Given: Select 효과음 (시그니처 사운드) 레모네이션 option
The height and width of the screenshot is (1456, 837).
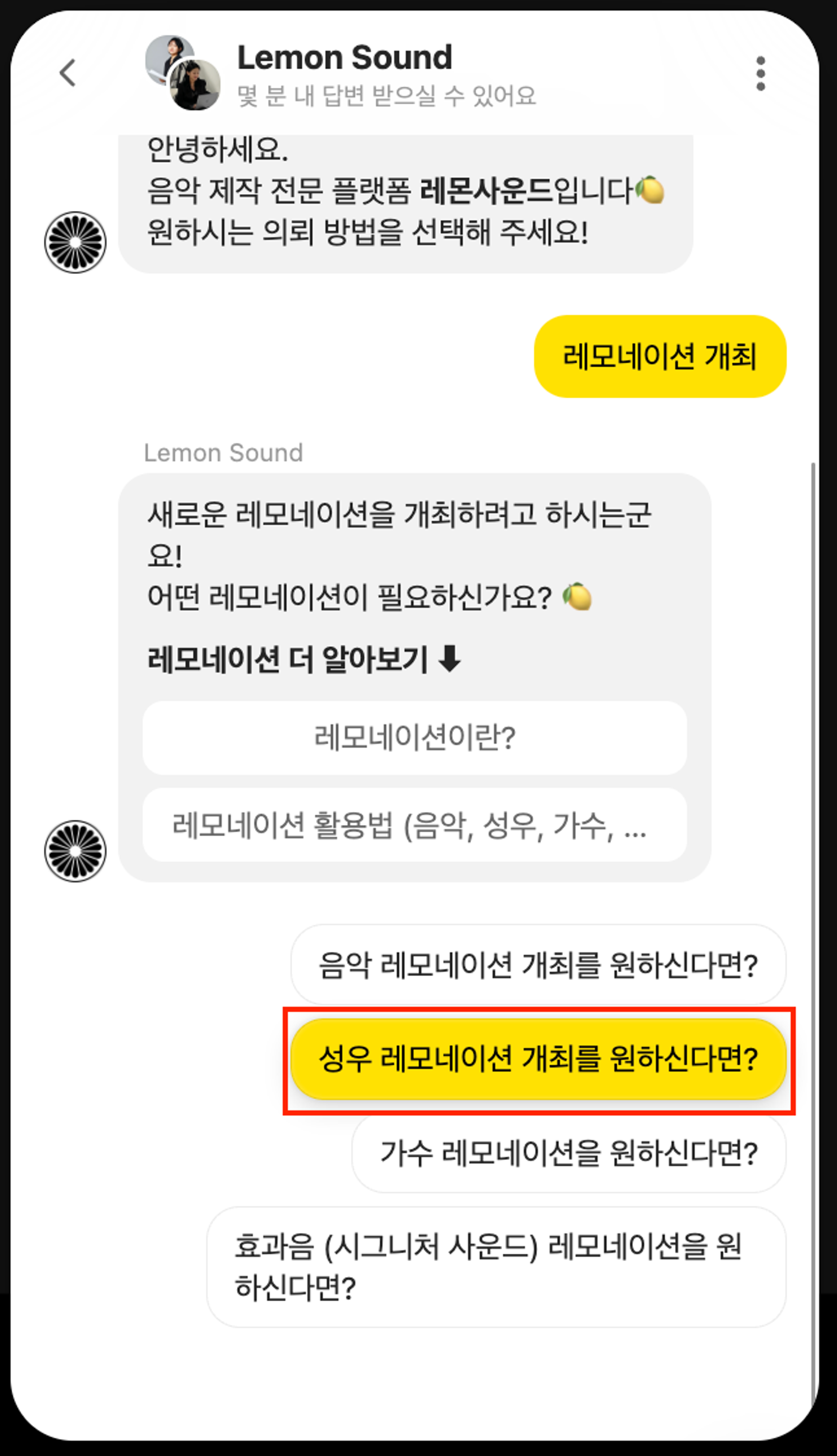Looking at the screenshot, I should [x=496, y=1267].
